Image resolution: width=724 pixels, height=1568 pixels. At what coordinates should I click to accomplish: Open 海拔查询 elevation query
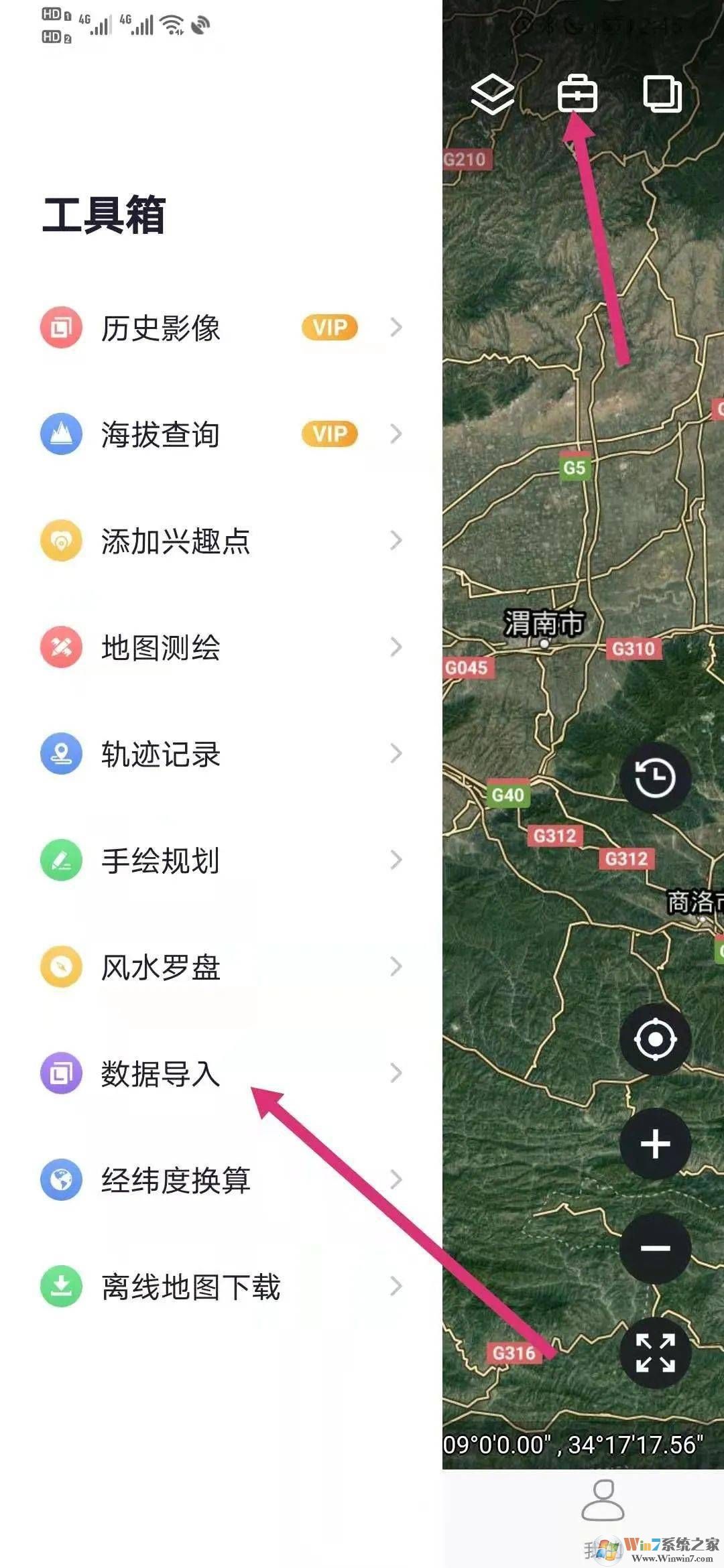pos(221,434)
